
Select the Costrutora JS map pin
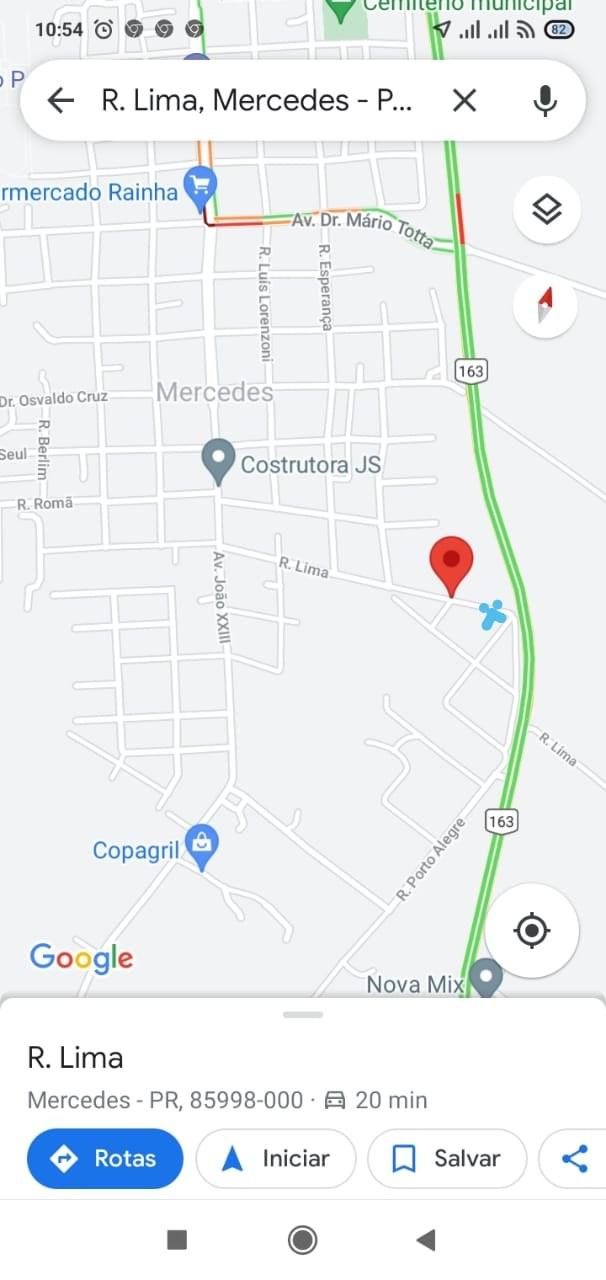217,462
